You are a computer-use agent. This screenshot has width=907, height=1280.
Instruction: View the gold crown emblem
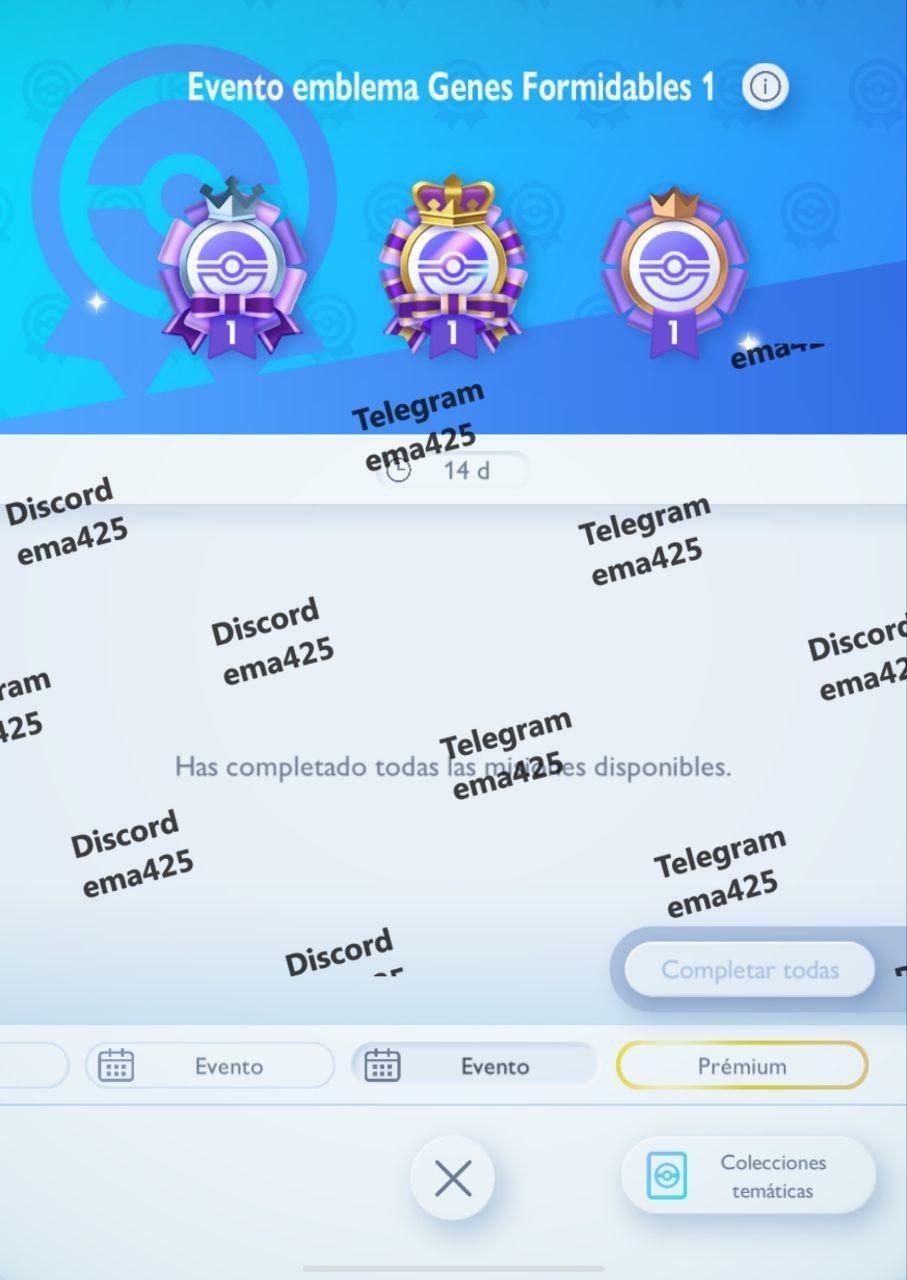452,270
